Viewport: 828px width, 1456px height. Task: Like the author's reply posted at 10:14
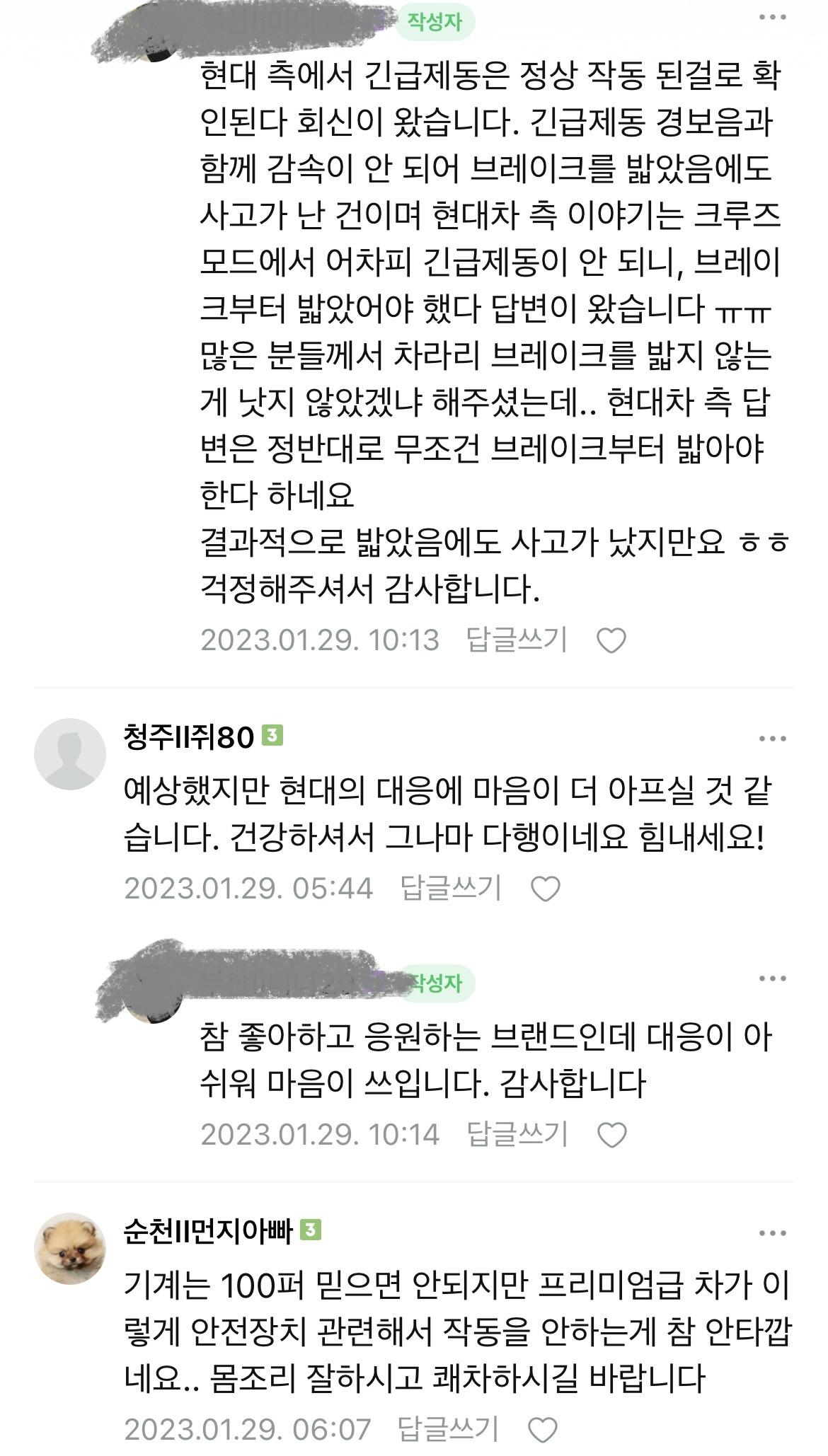coord(611,1136)
